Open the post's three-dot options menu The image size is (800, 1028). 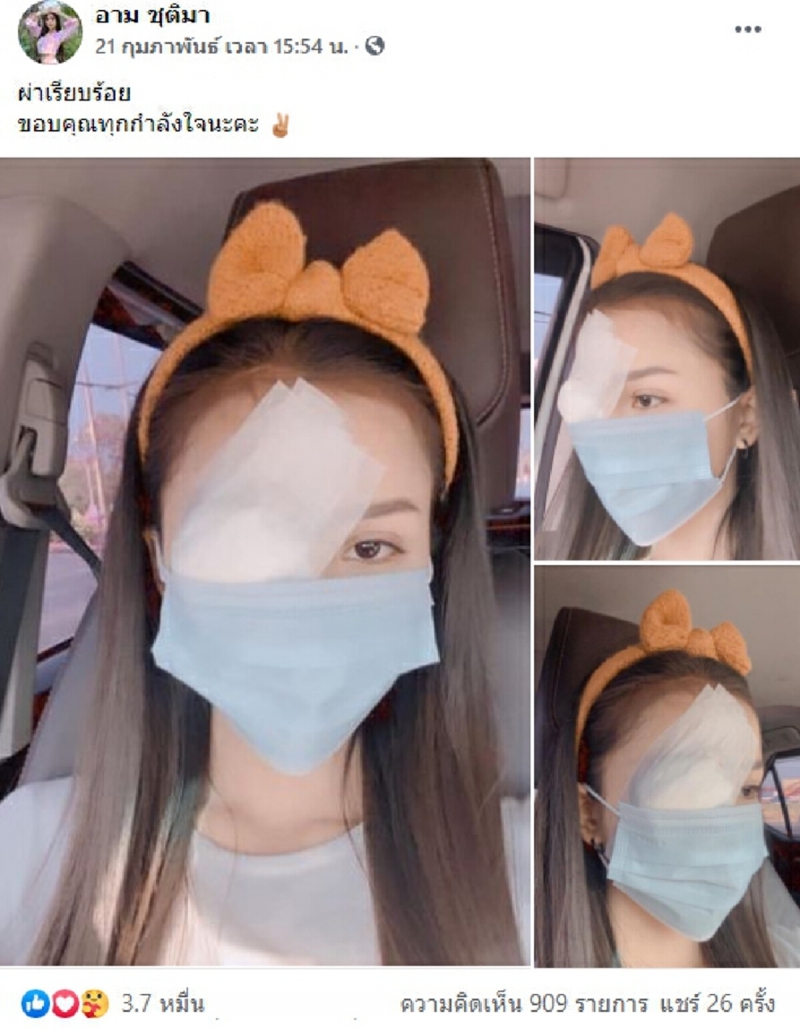click(x=748, y=30)
